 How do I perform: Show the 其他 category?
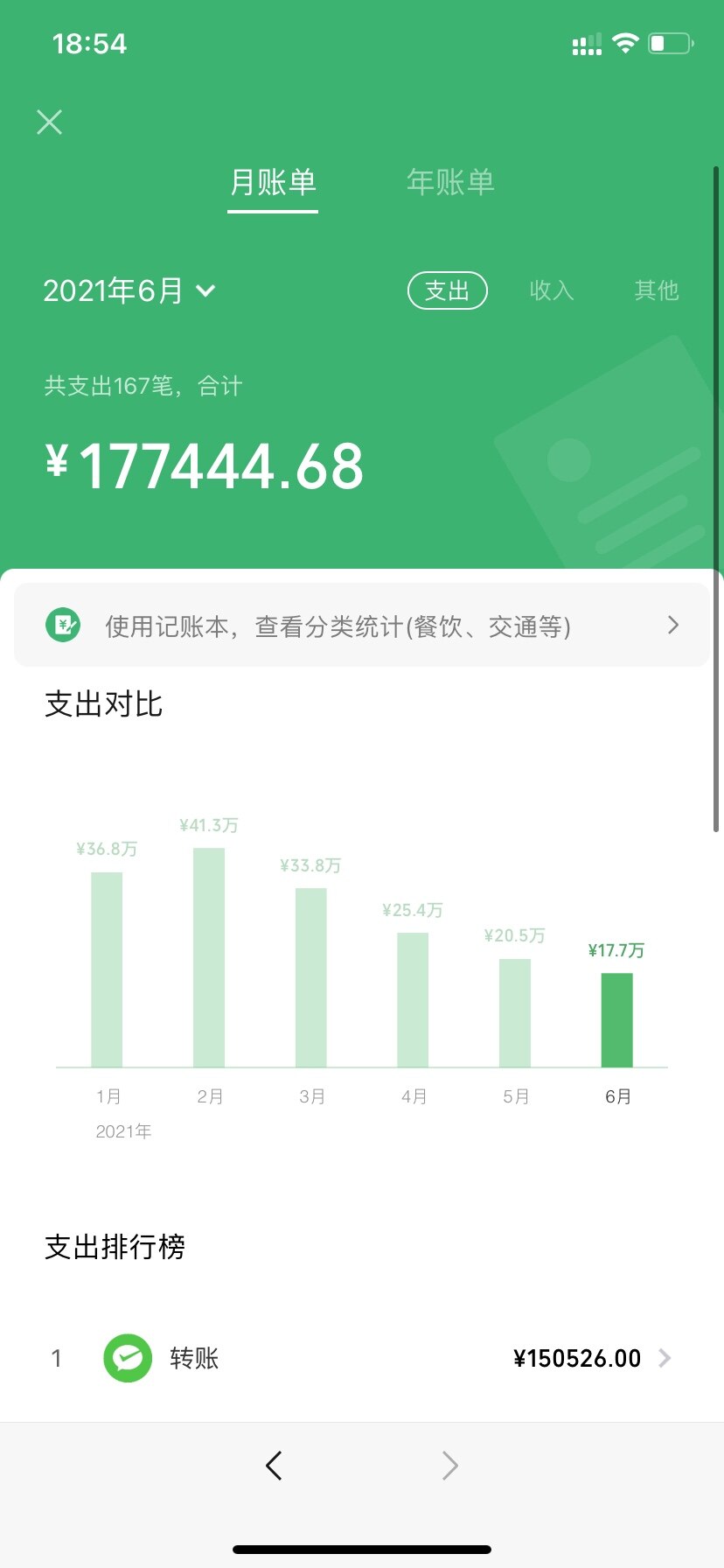tap(656, 290)
